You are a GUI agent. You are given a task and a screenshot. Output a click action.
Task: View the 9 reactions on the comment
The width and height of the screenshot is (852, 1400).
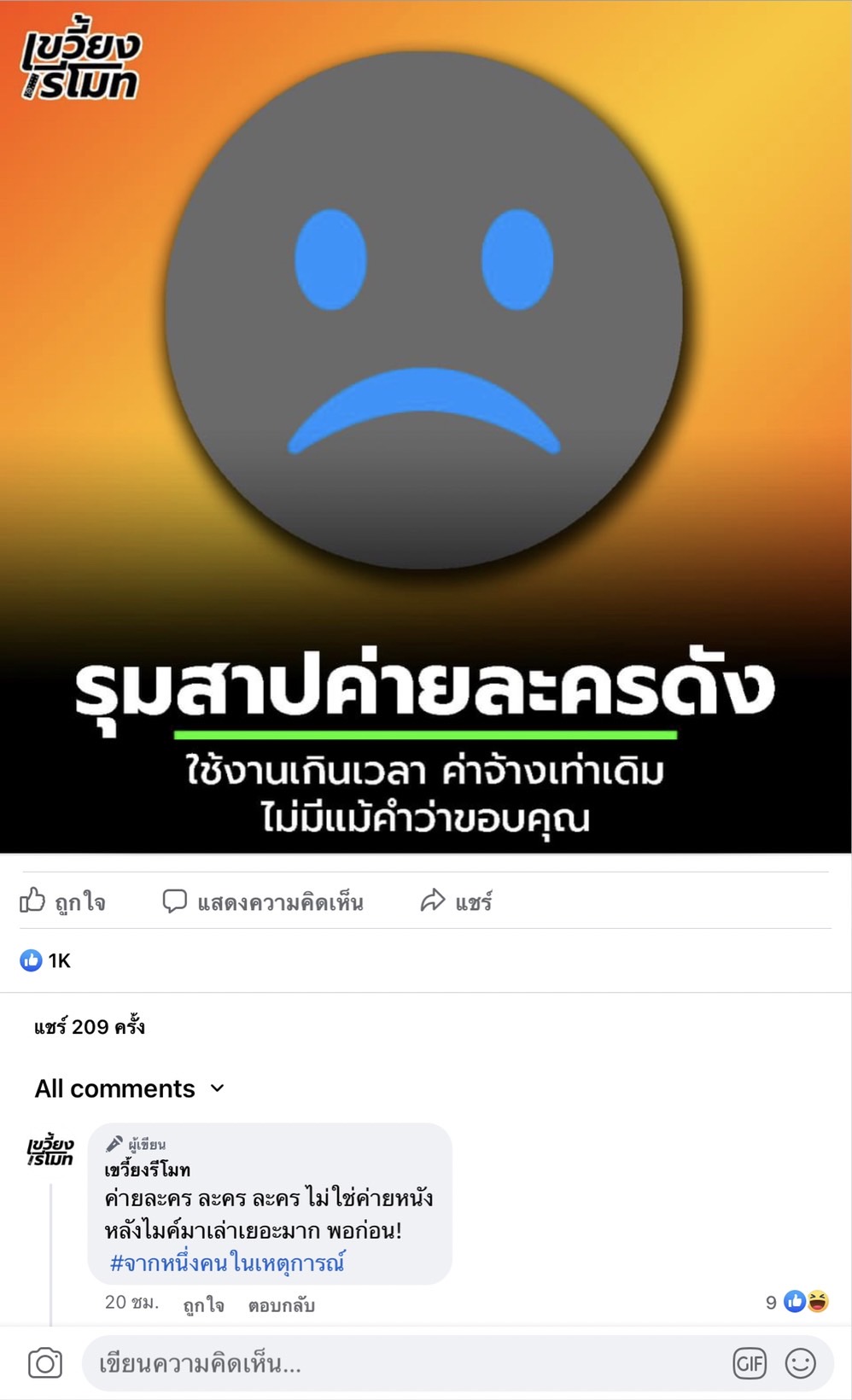coord(797,1302)
